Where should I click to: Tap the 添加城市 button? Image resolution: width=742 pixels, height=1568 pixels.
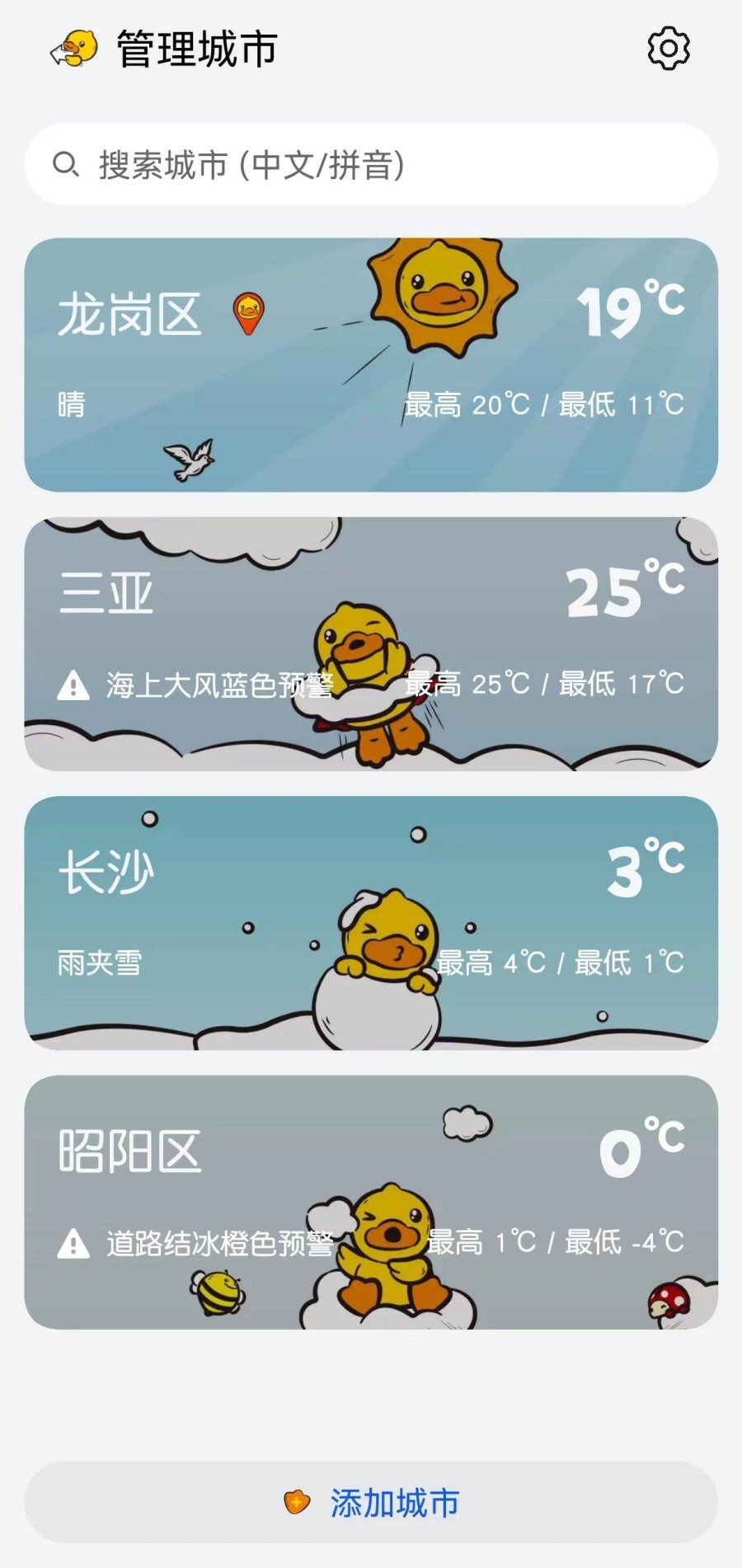371,1503
